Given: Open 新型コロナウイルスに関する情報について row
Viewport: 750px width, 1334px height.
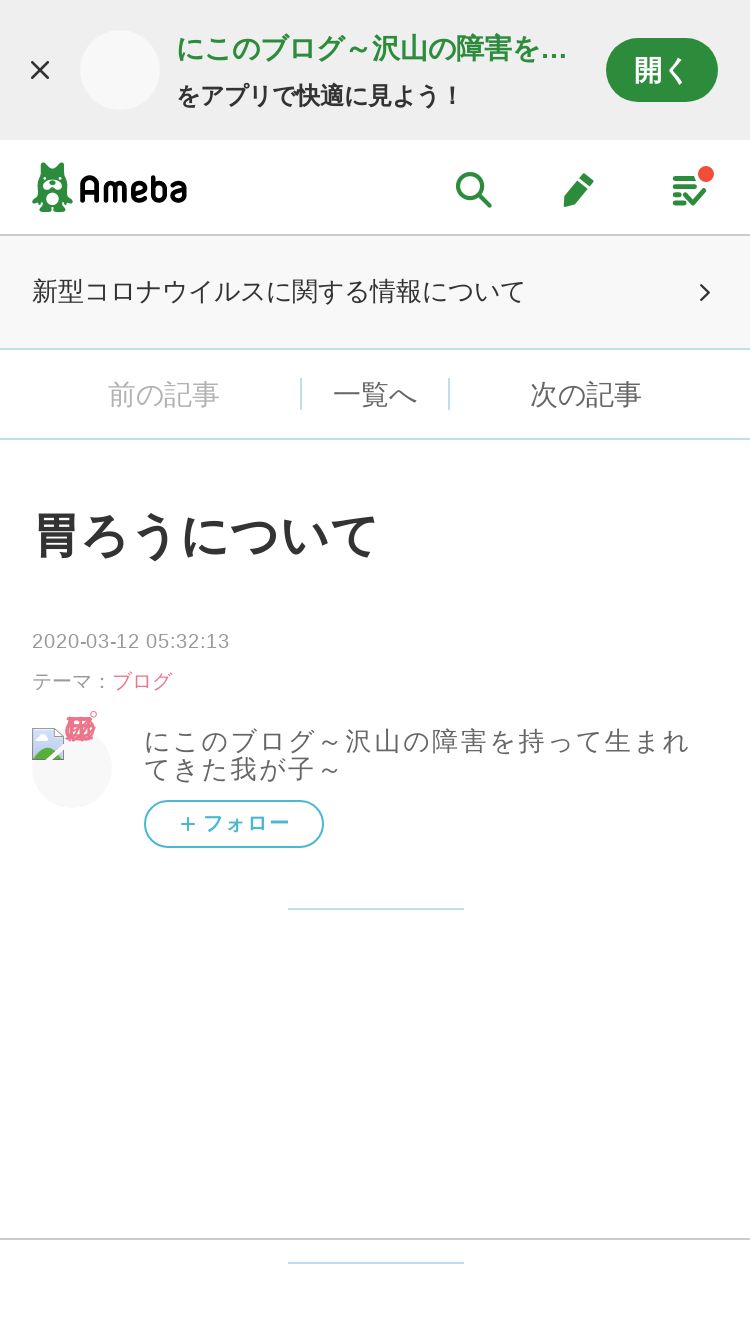Looking at the screenshot, I should [x=375, y=292].
